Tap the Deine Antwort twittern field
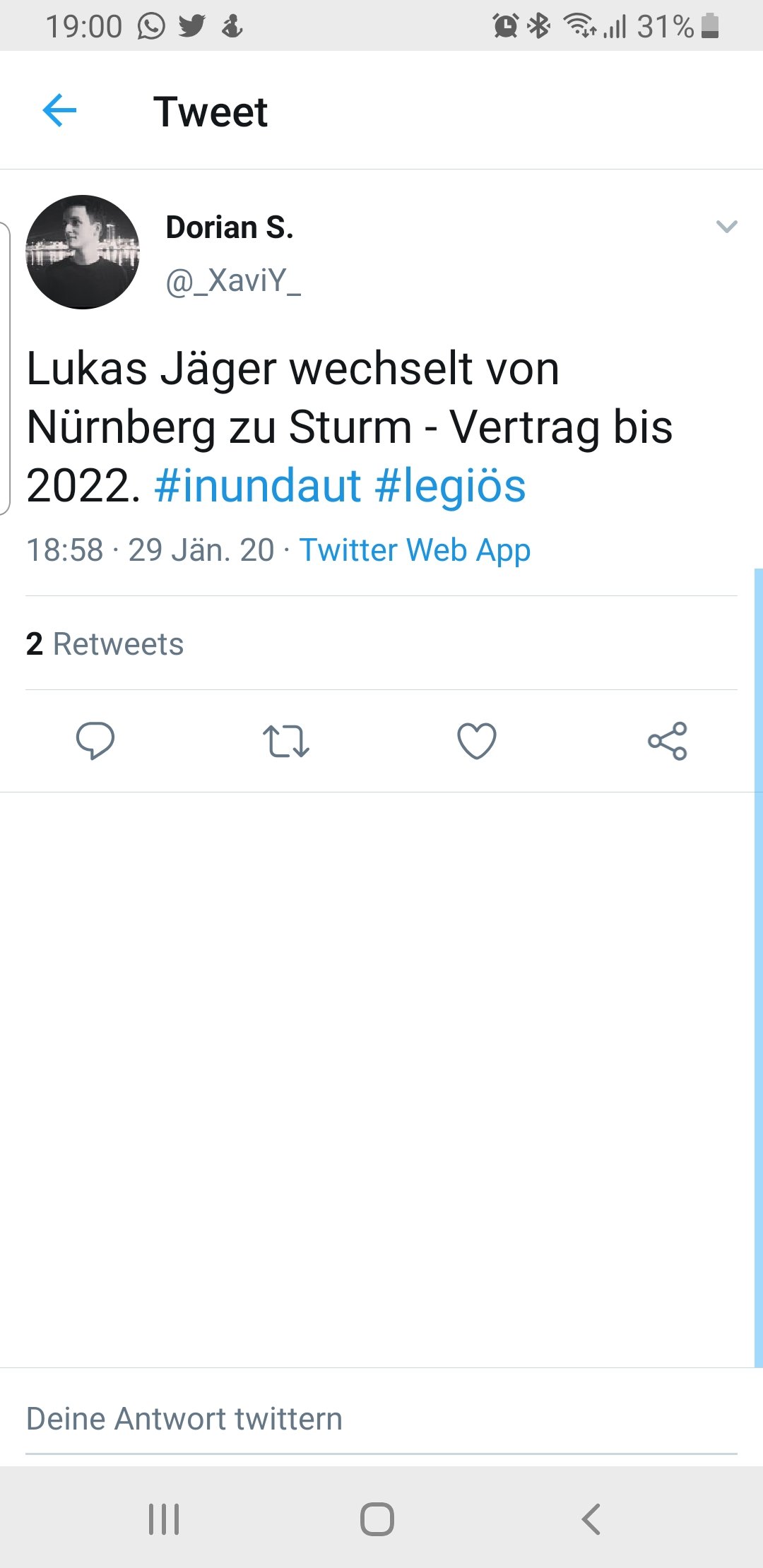 point(381,1420)
